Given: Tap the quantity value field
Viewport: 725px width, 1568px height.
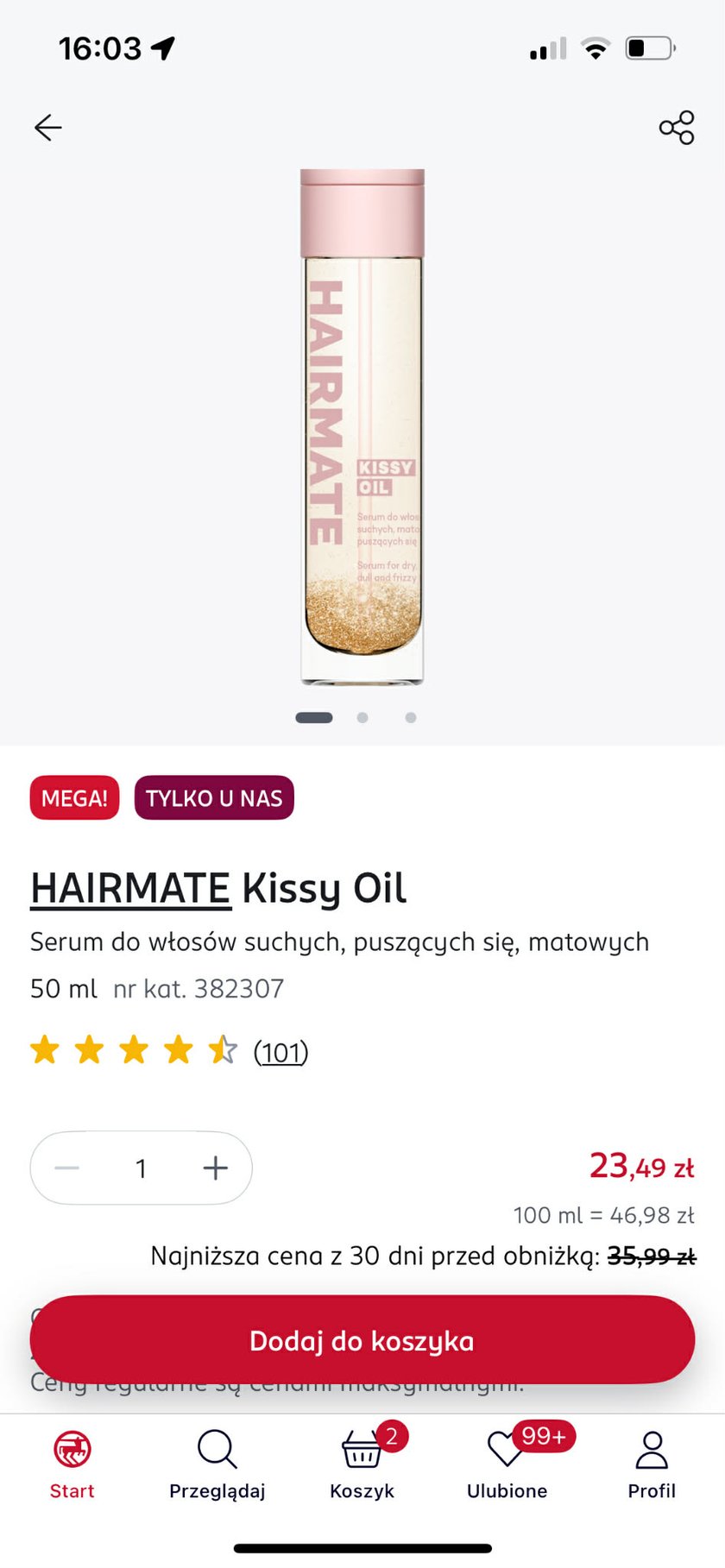Looking at the screenshot, I should (x=141, y=1168).
